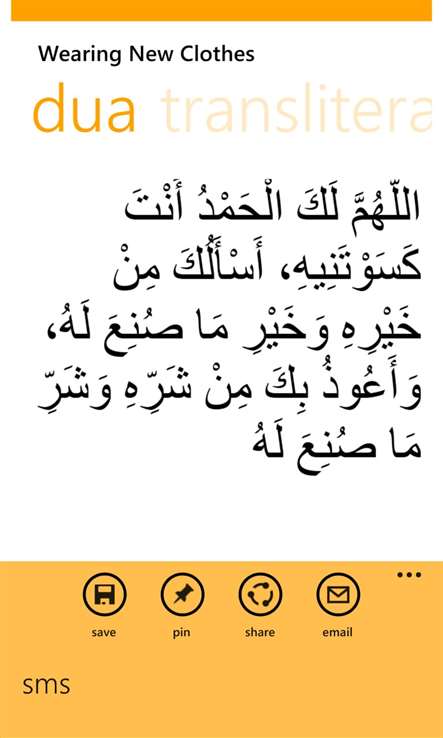The height and width of the screenshot is (738, 443).
Task: Collapse the app bar ellipsis menu
Action: [x=409, y=575]
